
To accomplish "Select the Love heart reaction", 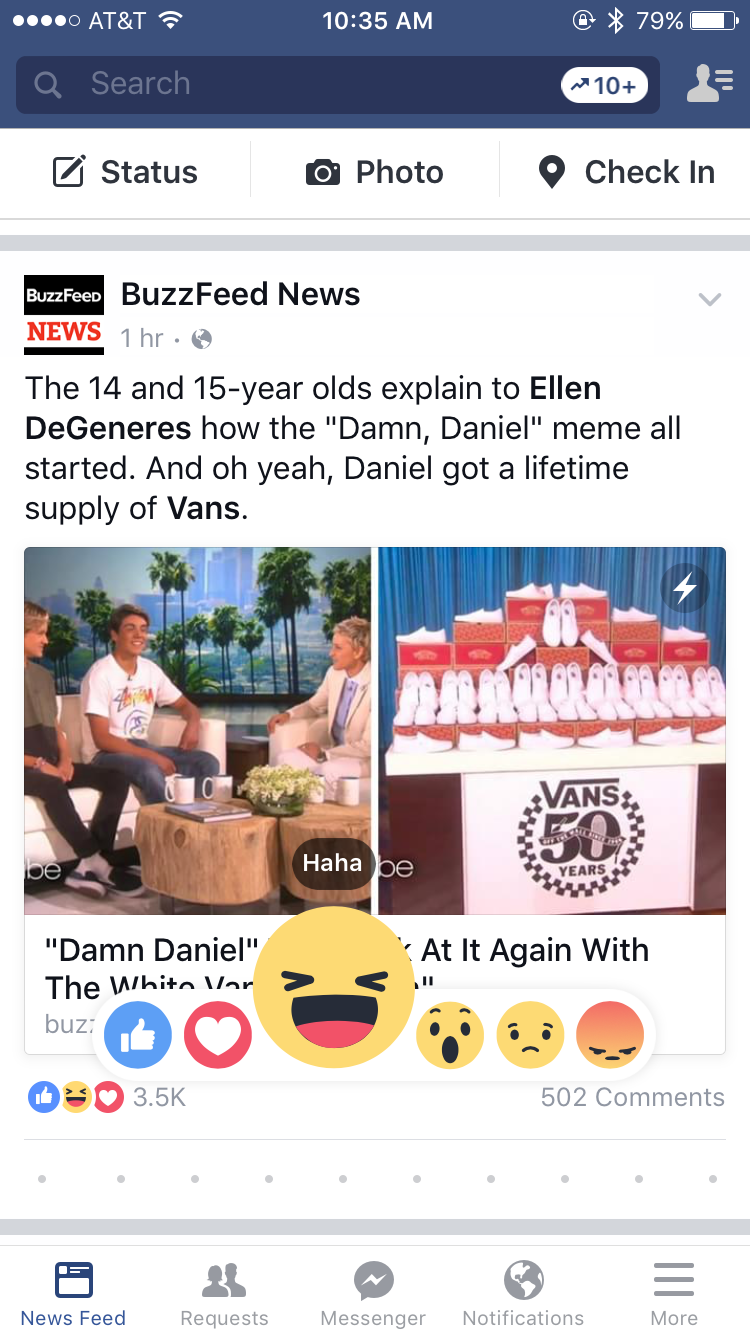I will (217, 1035).
